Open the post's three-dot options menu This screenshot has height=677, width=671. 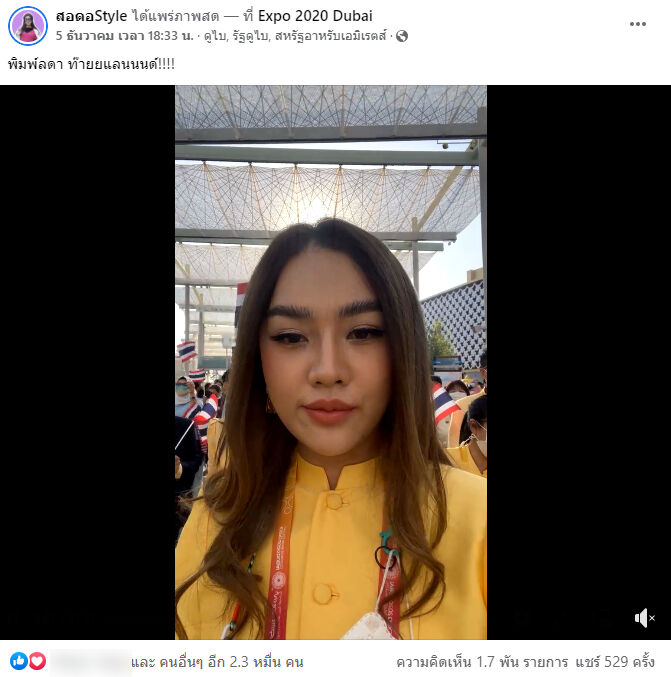[x=637, y=24]
